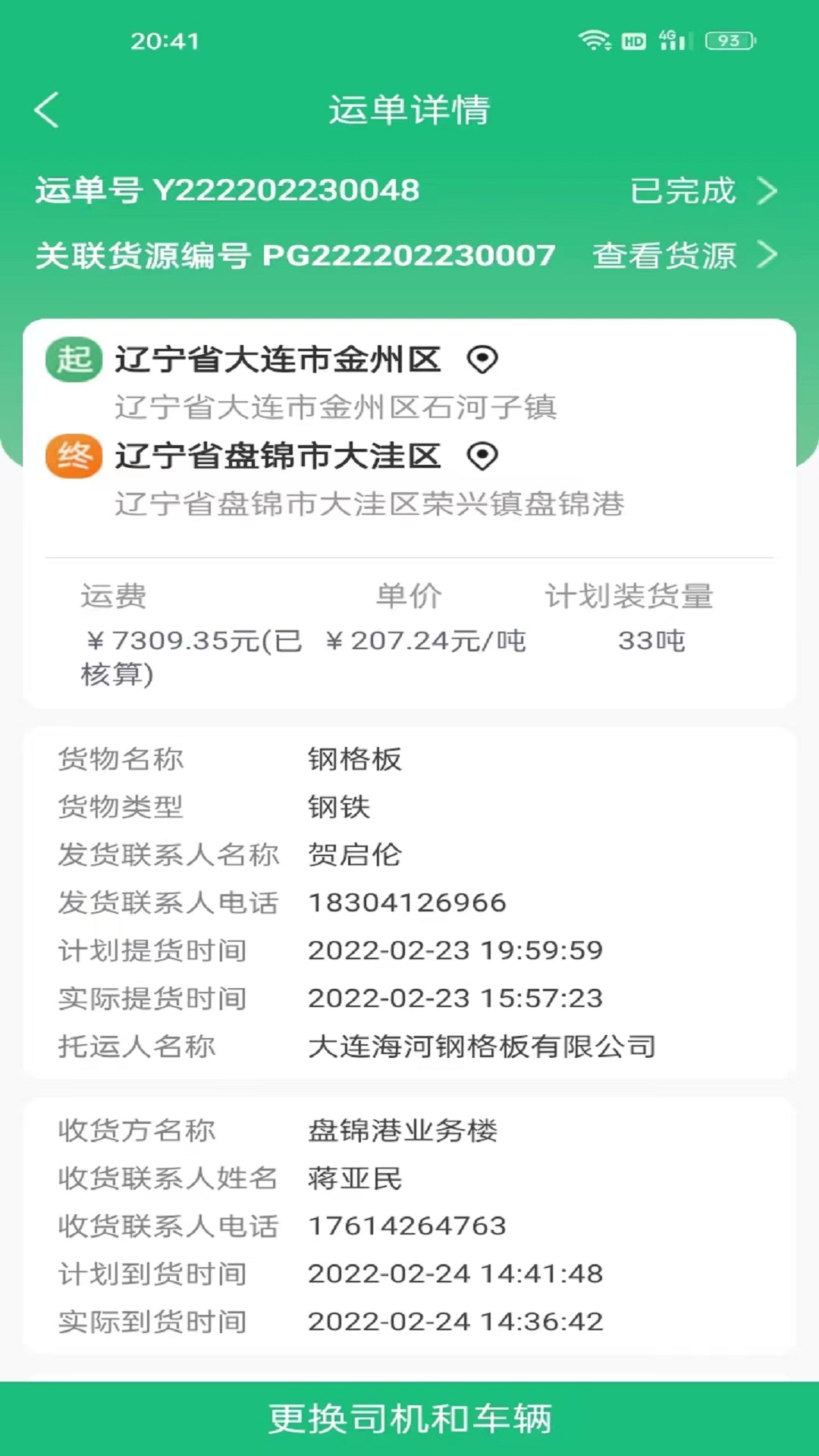Call the shipper number 18304126966

[x=407, y=902]
